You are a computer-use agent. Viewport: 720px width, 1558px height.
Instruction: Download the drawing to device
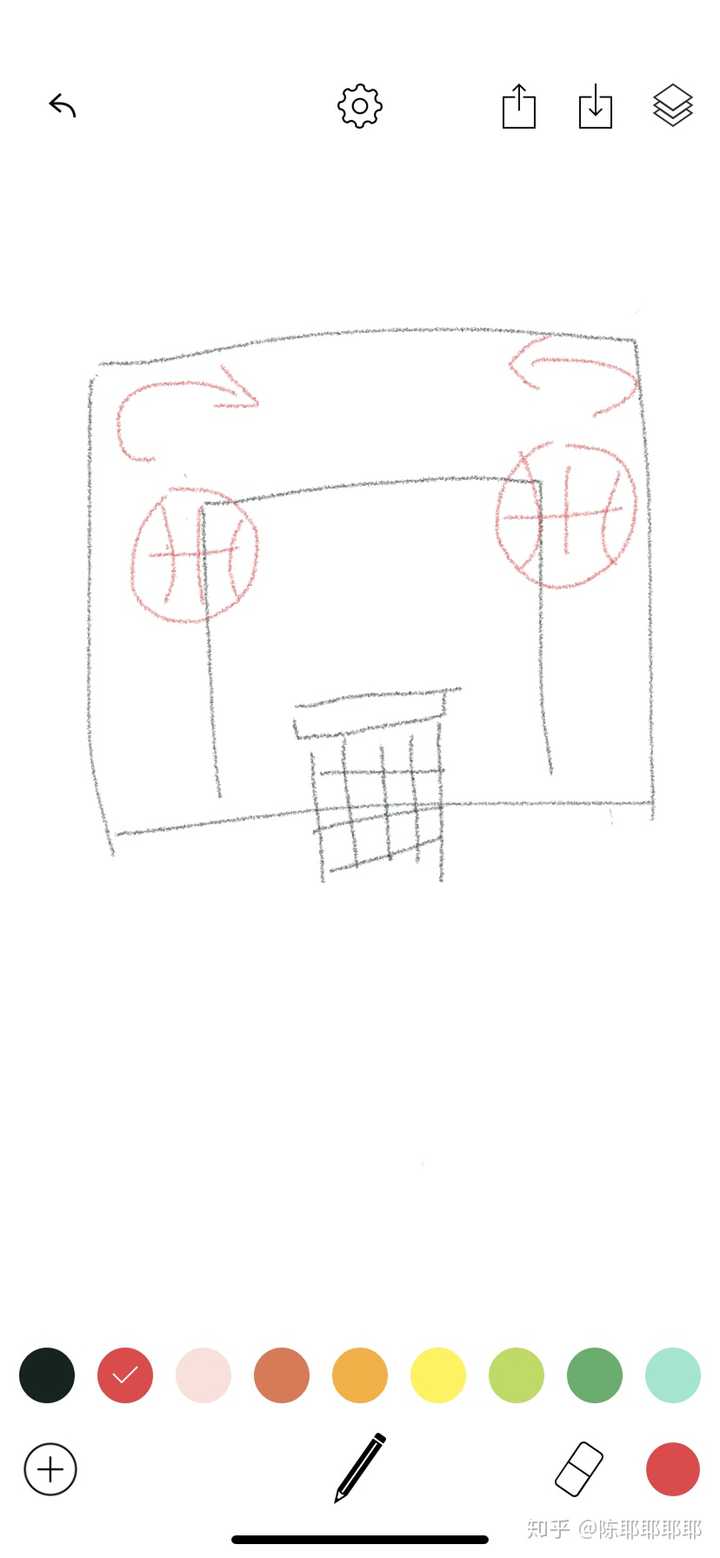click(595, 106)
